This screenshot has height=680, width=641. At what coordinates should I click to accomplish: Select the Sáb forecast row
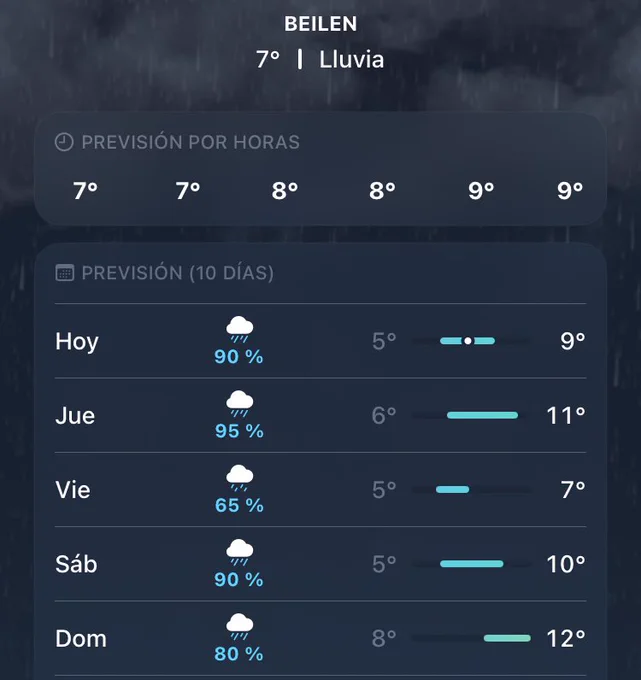pos(320,564)
